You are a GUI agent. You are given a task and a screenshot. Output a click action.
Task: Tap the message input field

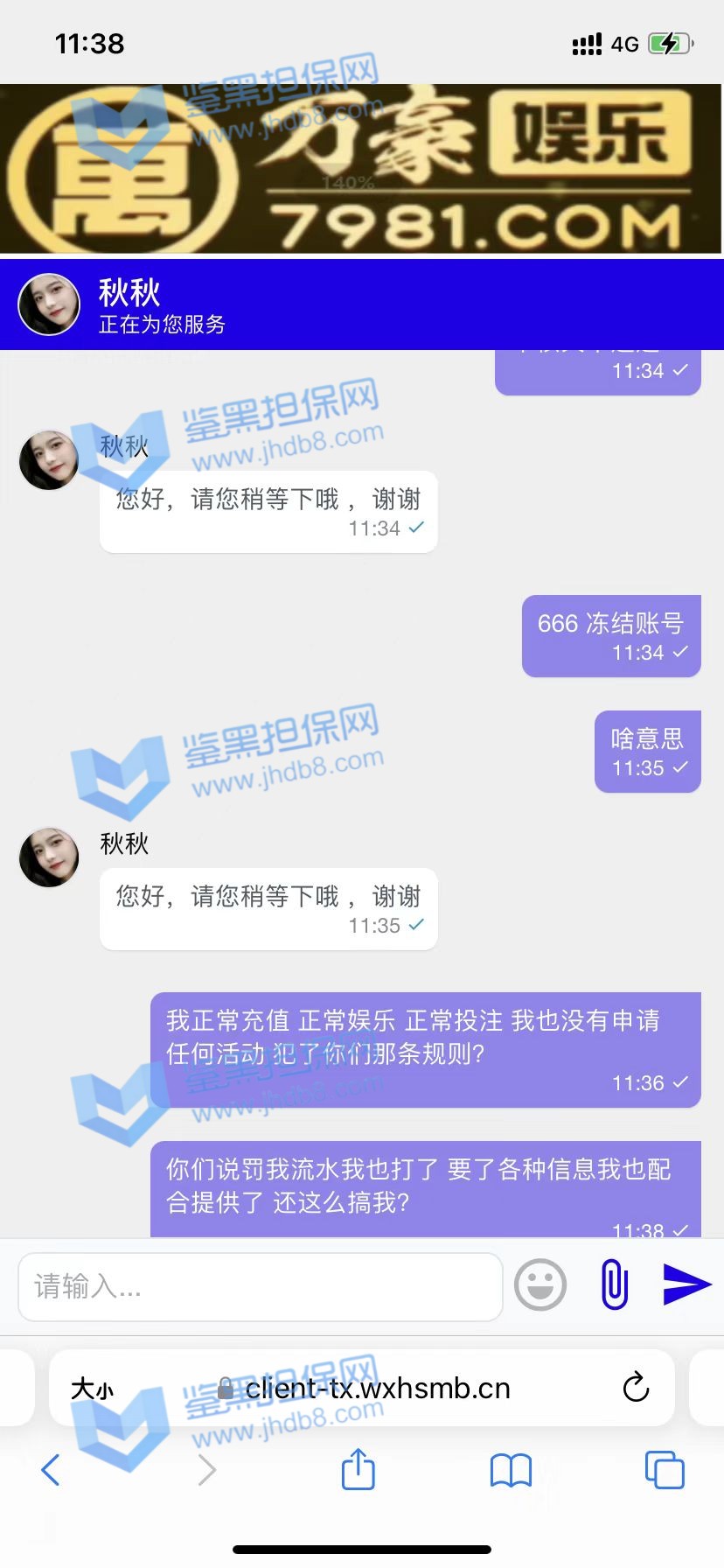pyautogui.click(x=260, y=1286)
